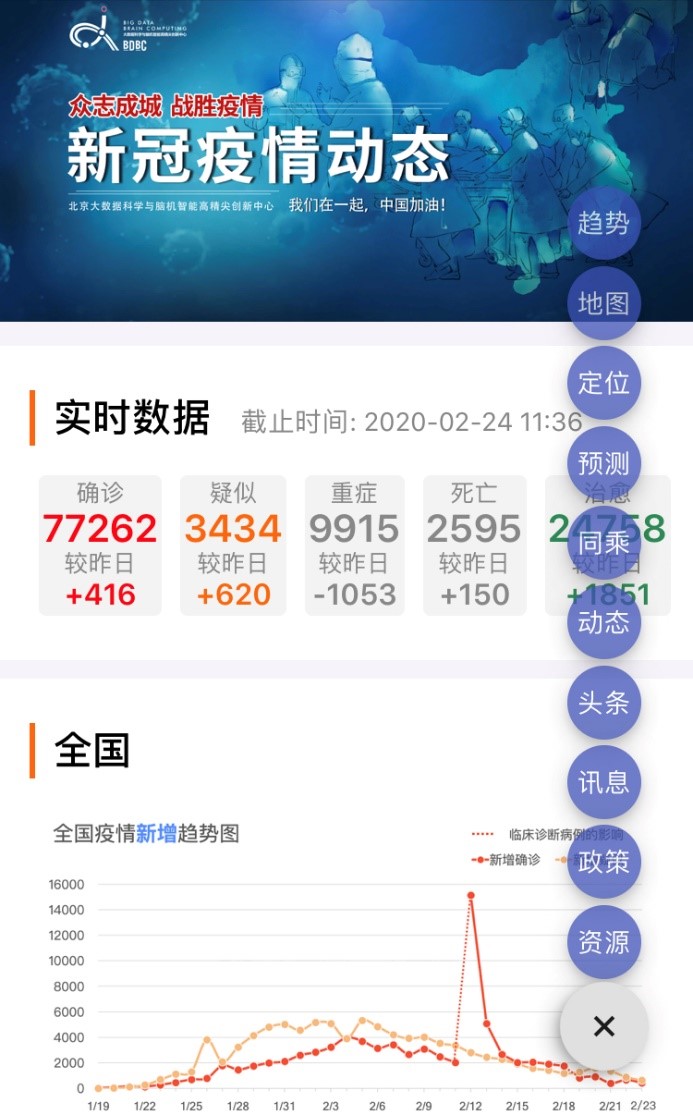Toggle the 新增确诊 legend series
Image resolution: width=693 pixels, height=1115 pixels.
tap(507, 859)
